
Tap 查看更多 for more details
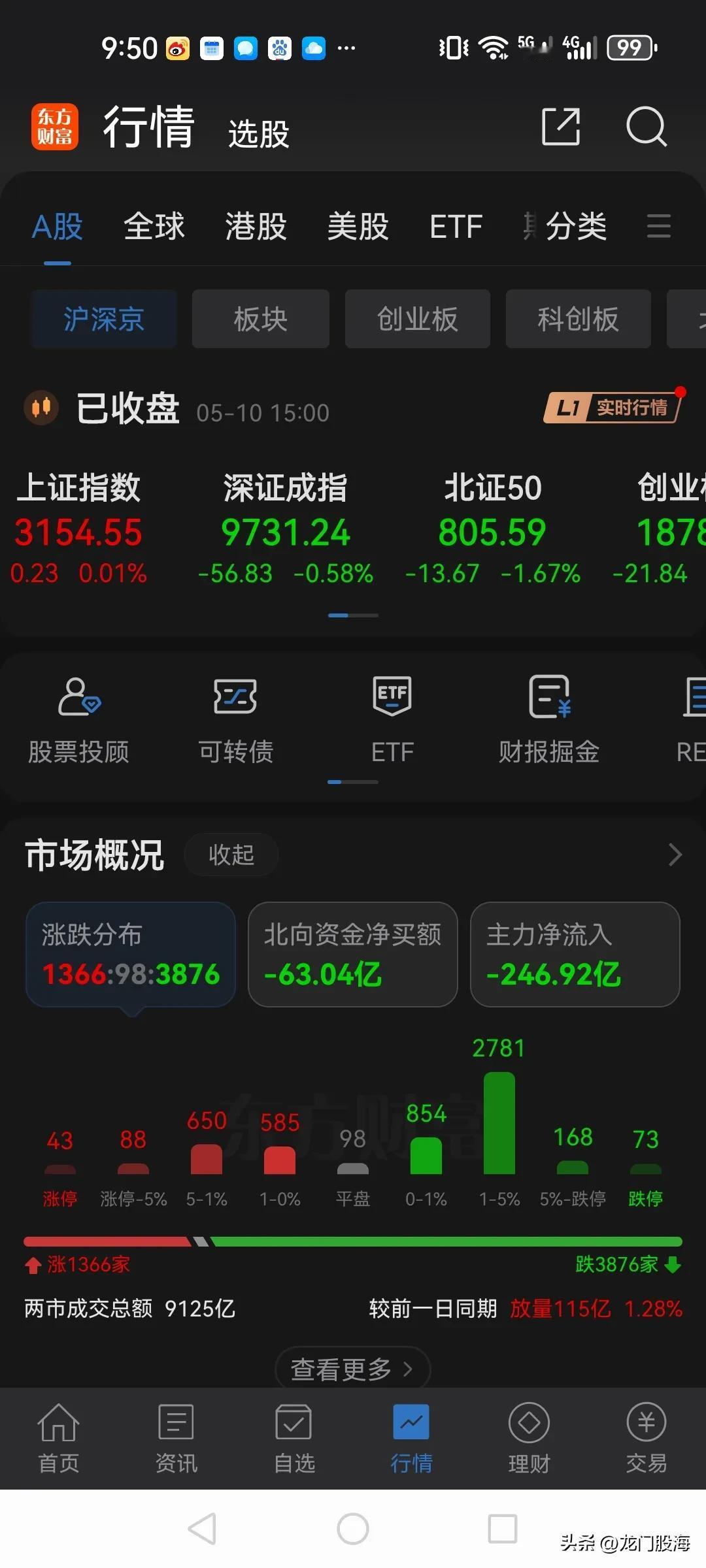click(352, 1368)
